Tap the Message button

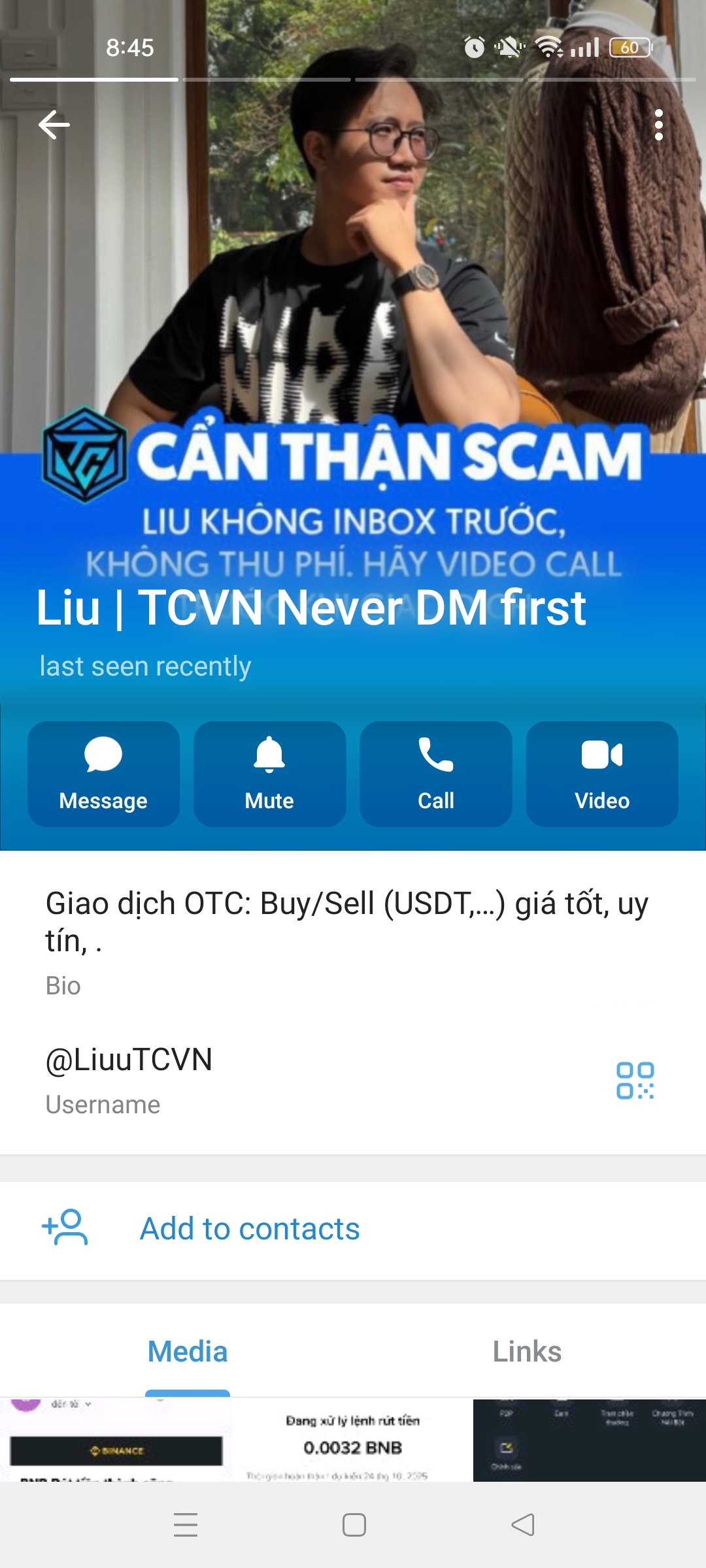click(103, 774)
